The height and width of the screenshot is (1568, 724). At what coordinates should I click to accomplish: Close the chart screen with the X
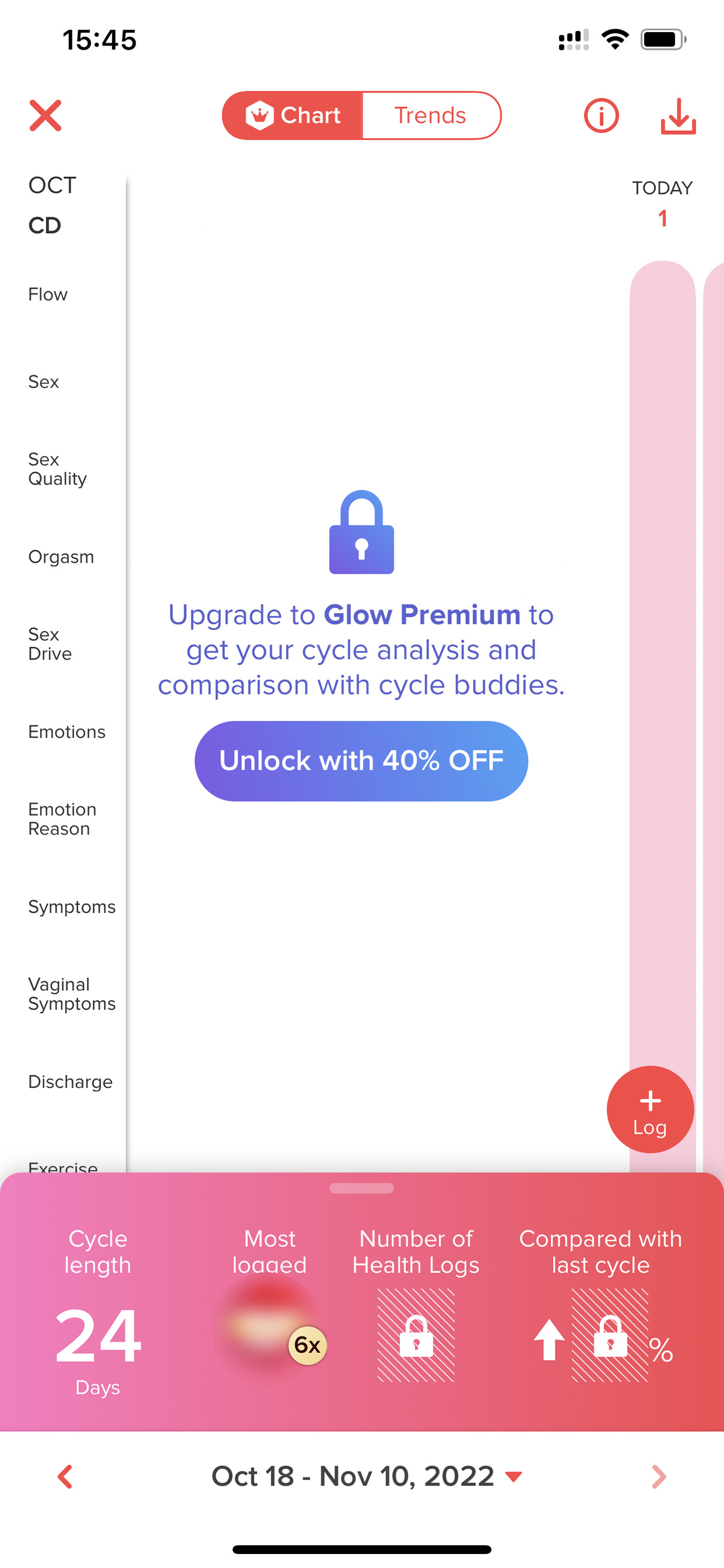[x=46, y=116]
